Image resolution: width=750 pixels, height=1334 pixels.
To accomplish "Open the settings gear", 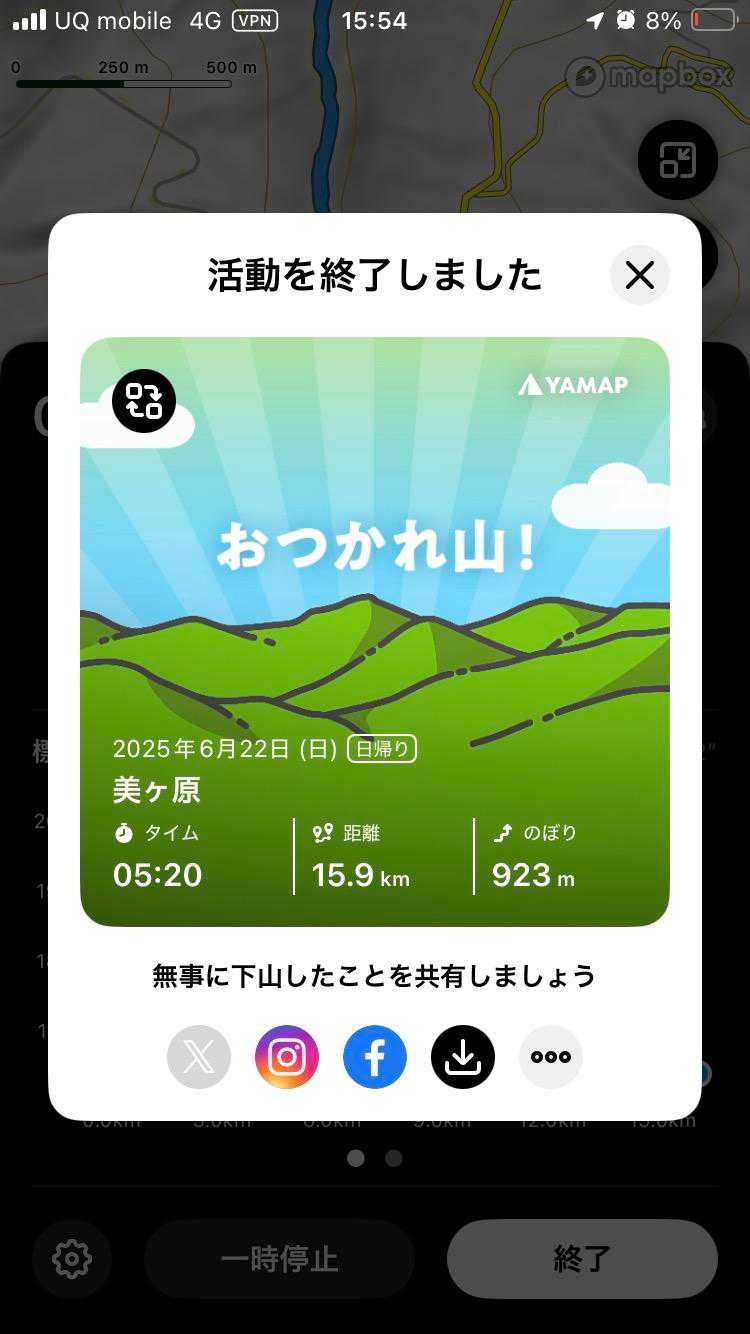I will click(x=72, y=1259).
